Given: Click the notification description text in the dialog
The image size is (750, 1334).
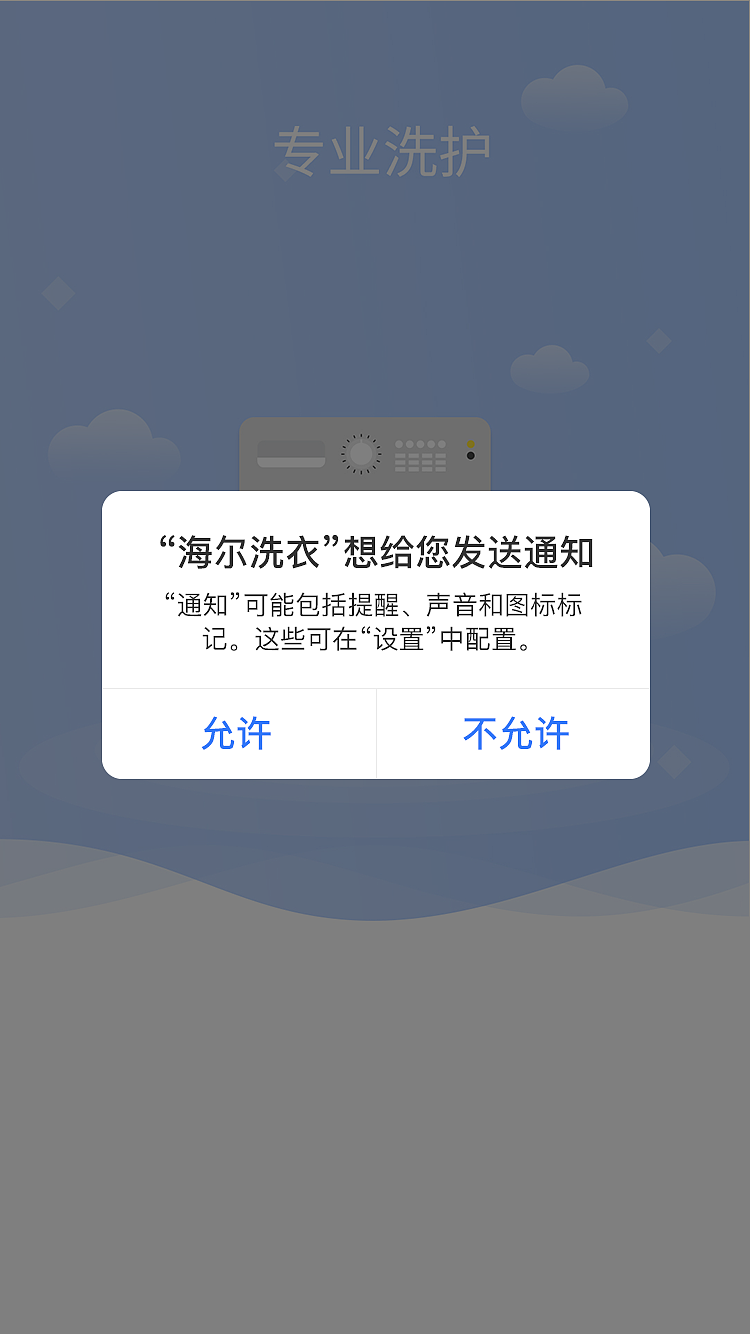Looking at the screenshot, I should click(375, 620).
